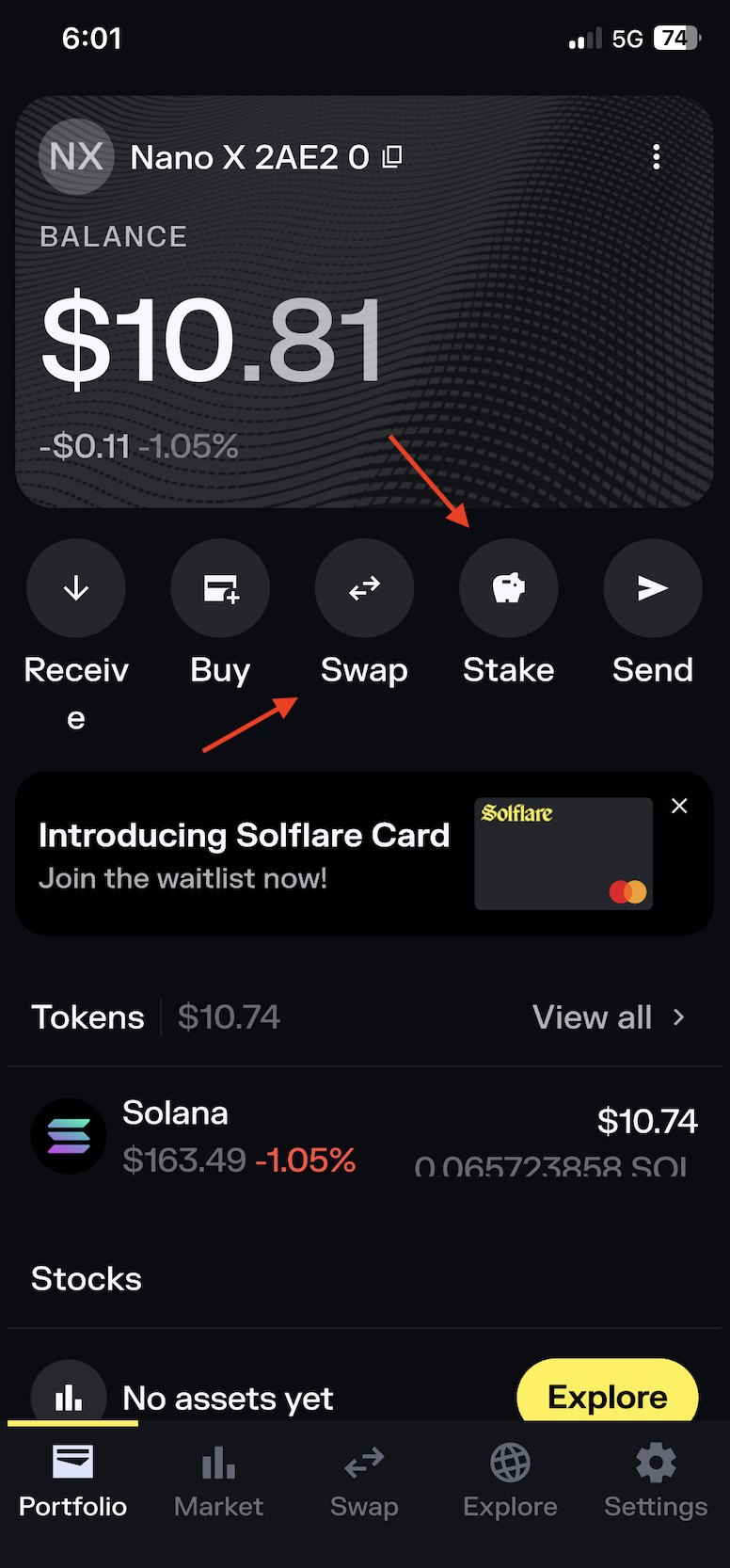The height and width of the screenshot is (1568, 730).
Task: Open the Solana token row
Action: tap(364, 1136)
